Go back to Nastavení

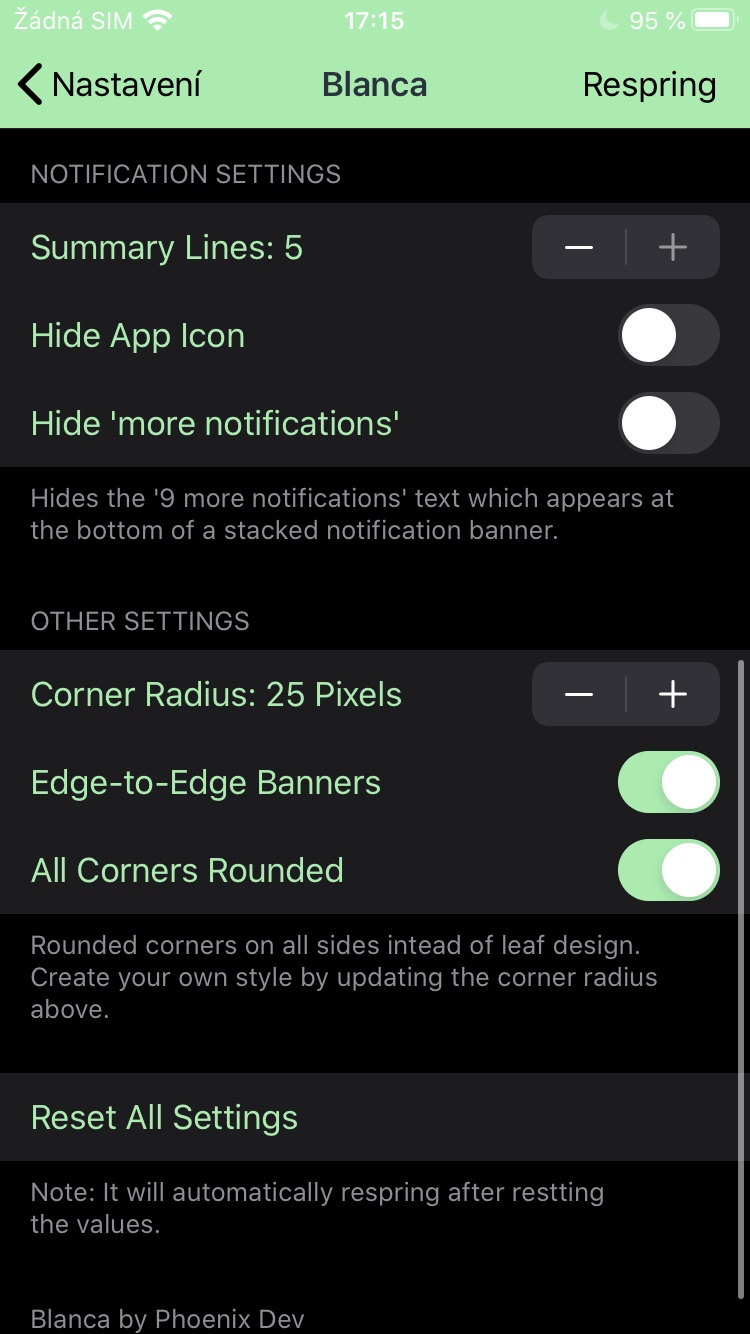110,85
